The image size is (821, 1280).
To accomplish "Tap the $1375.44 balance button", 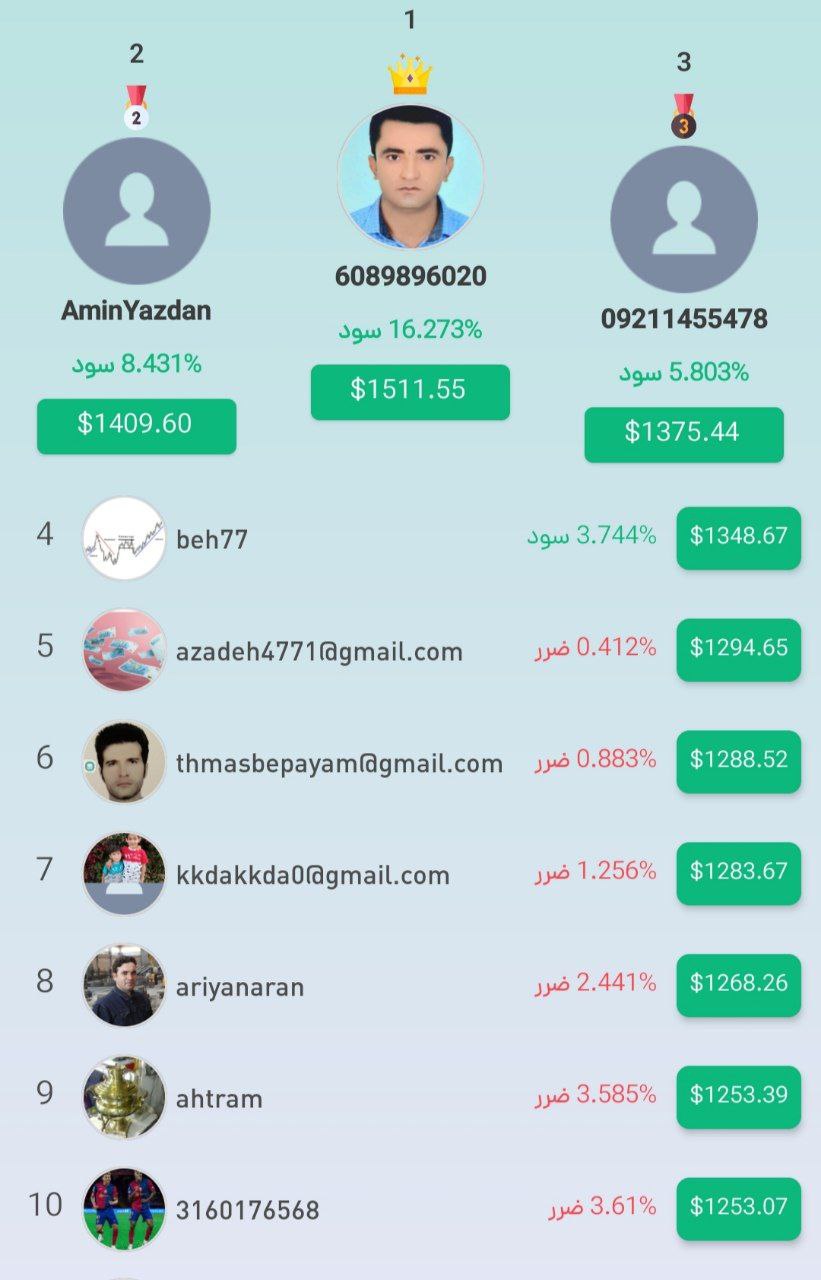I will (684, 433).
